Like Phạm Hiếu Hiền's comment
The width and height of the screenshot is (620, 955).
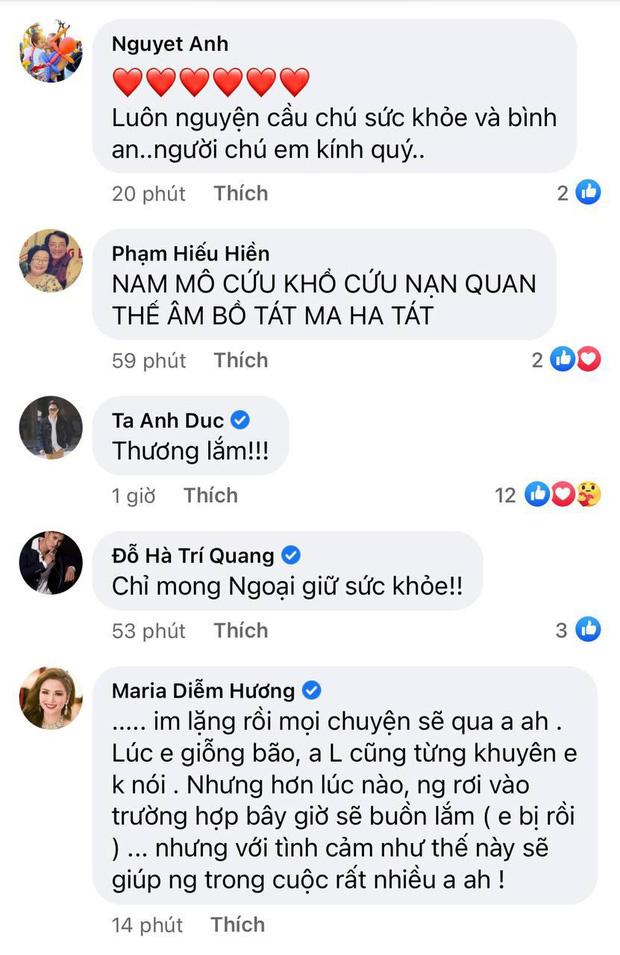click(241, 360)
